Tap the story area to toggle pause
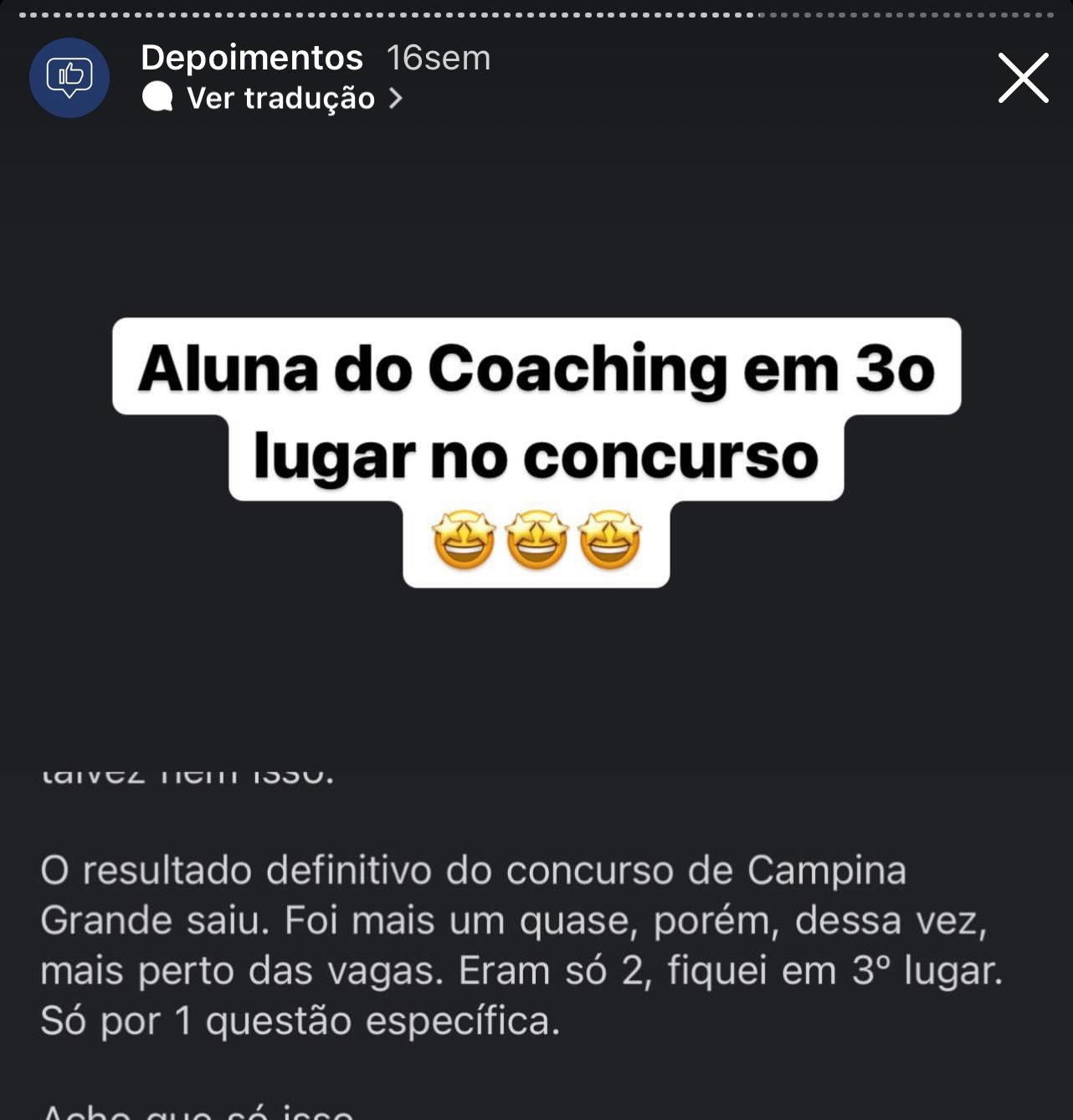 (x=536, y=670)
